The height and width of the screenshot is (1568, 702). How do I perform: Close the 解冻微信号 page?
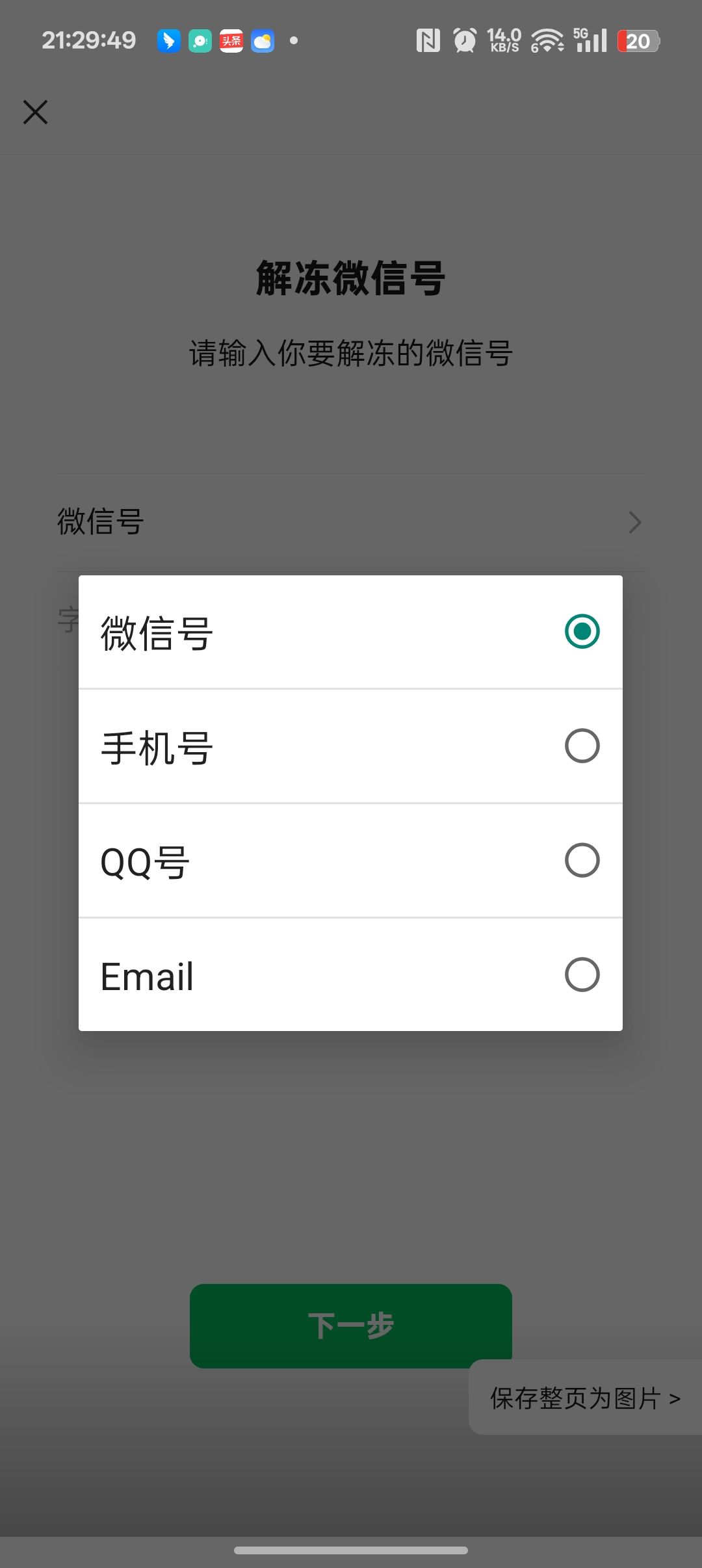click(x=36, y=112)
